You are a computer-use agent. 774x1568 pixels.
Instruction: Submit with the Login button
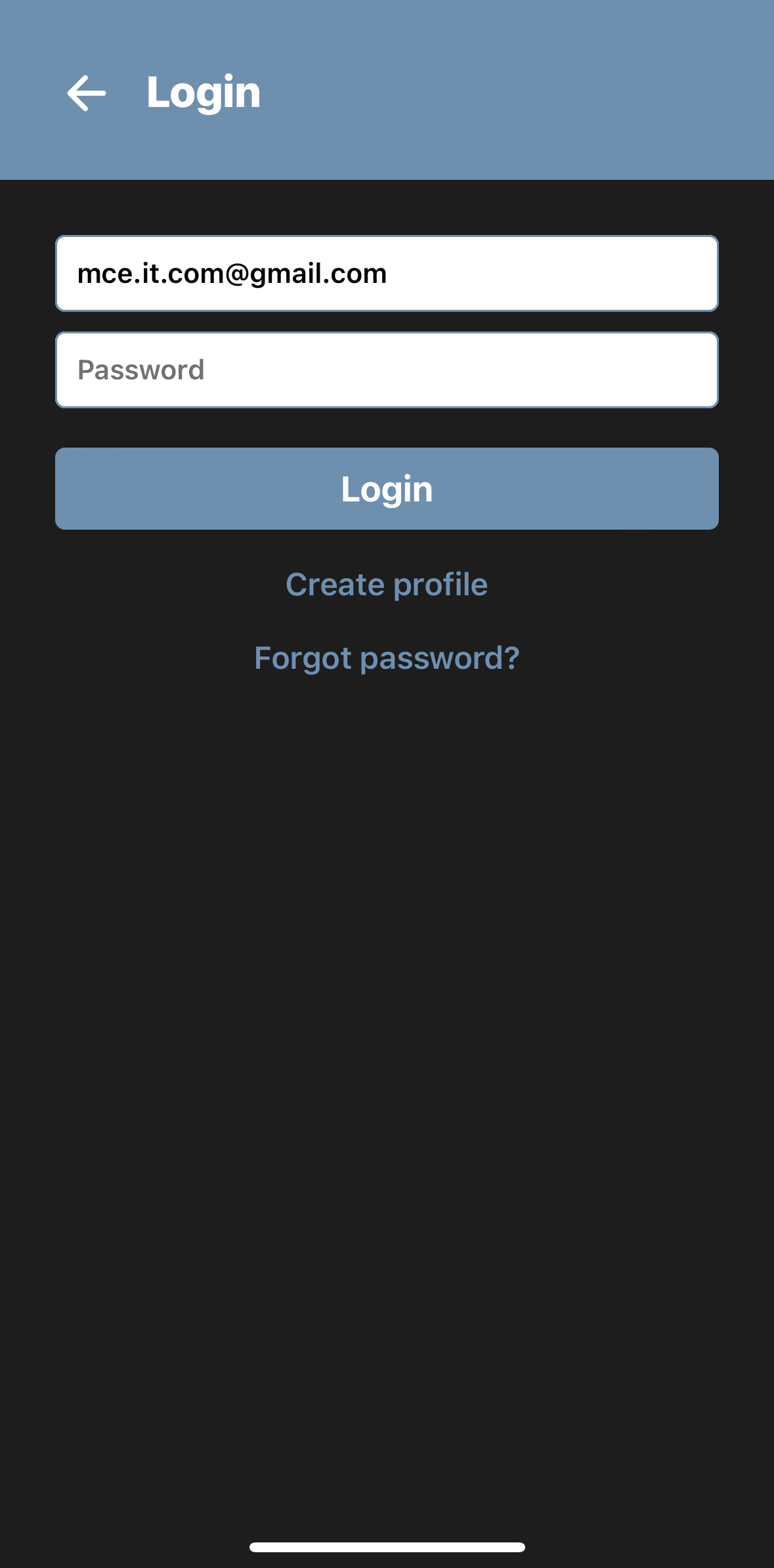tap(387, 488)
